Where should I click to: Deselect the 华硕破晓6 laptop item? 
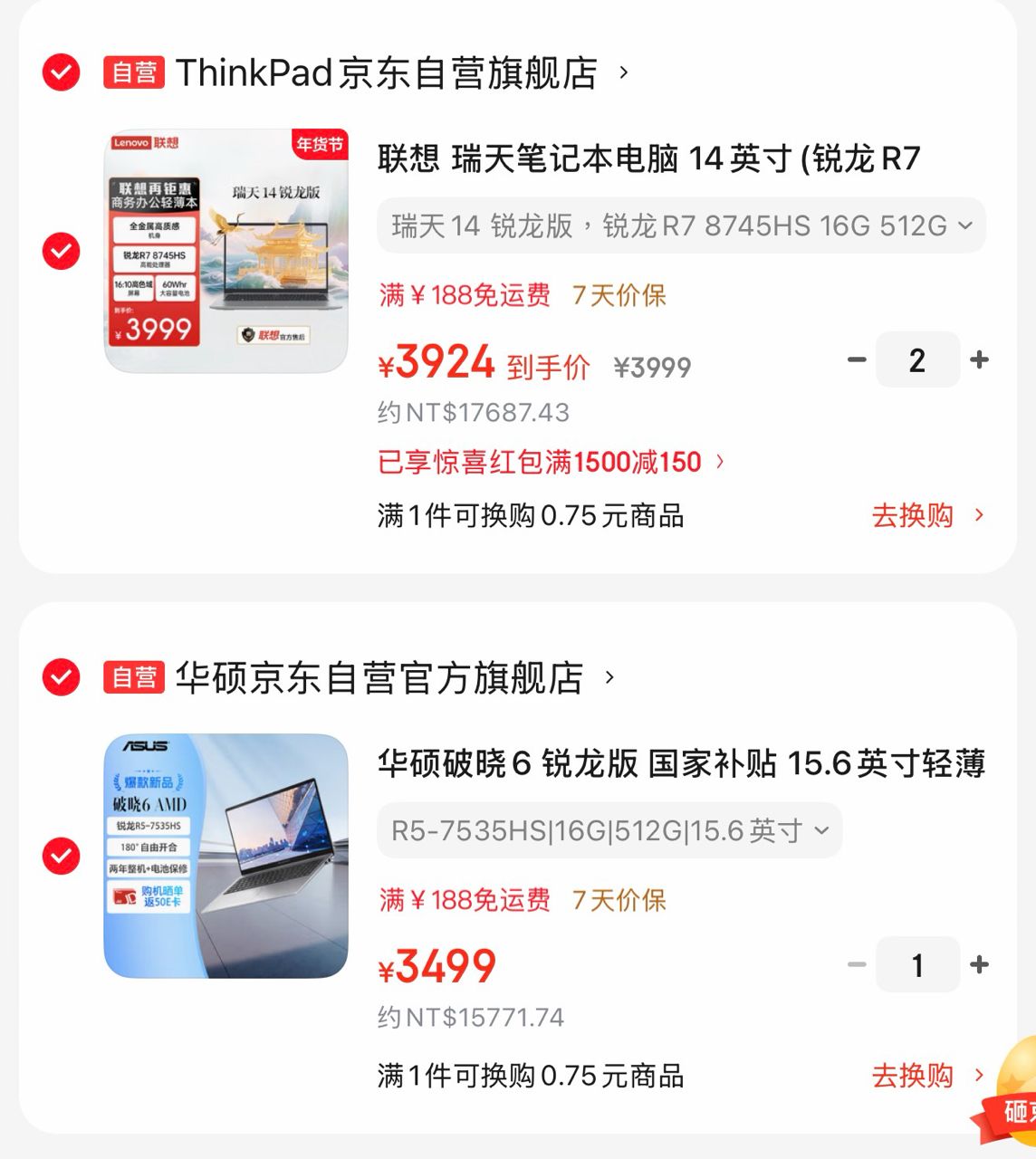point(62,856)
